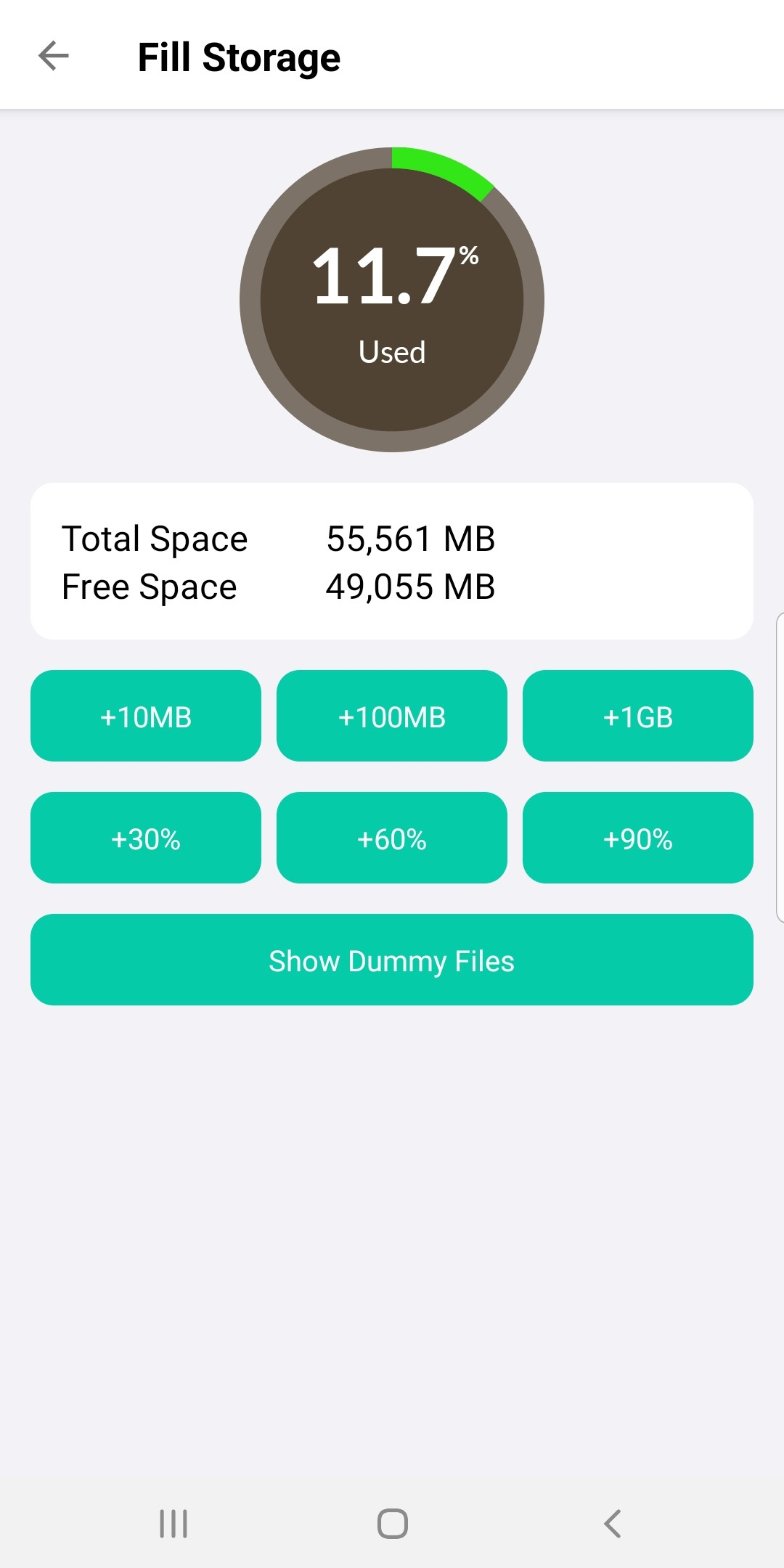Open Show Dummy Files
The height and width of the screenshot is (1568, 784).
click(392, 960)
